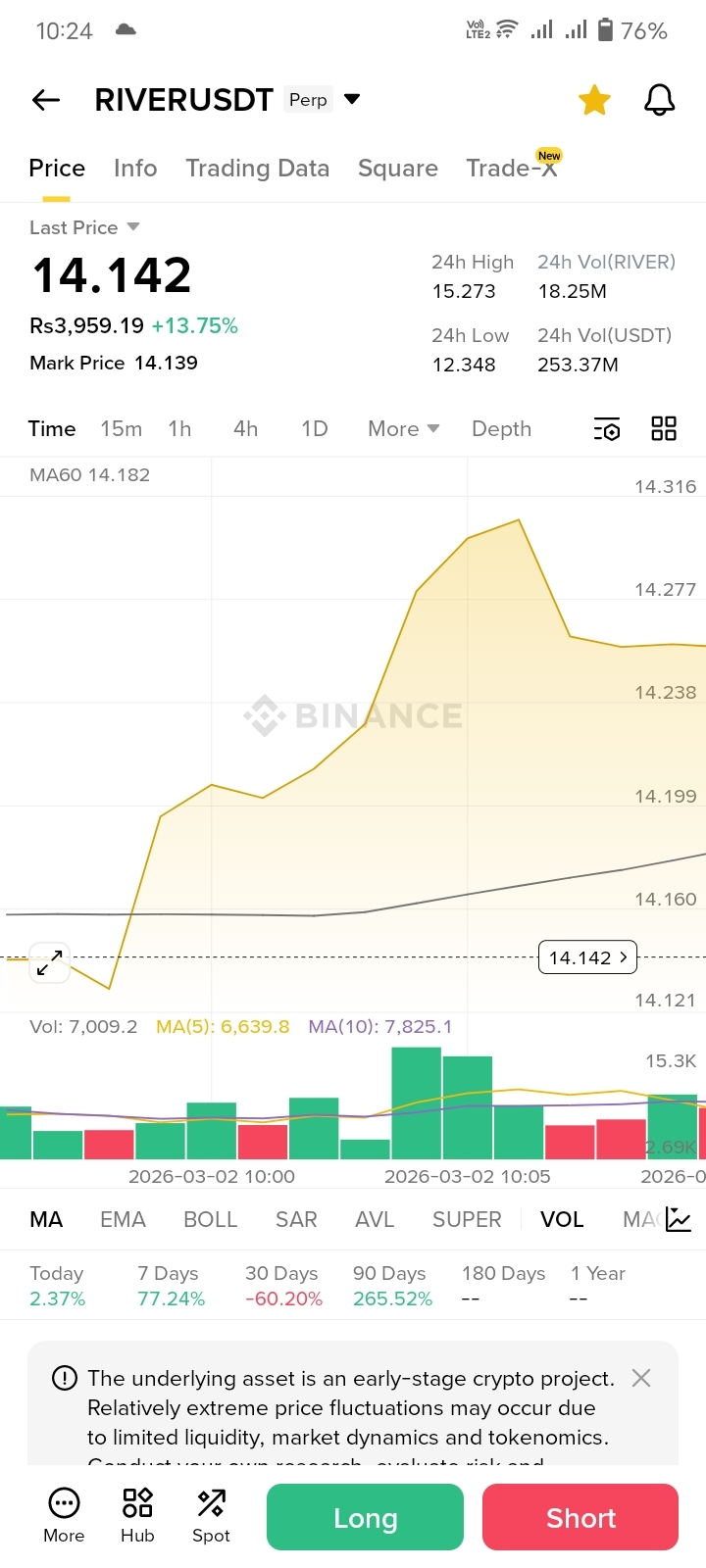Go back using the top arrow
Screen dimensions: 706x1568
pos(46,100)
